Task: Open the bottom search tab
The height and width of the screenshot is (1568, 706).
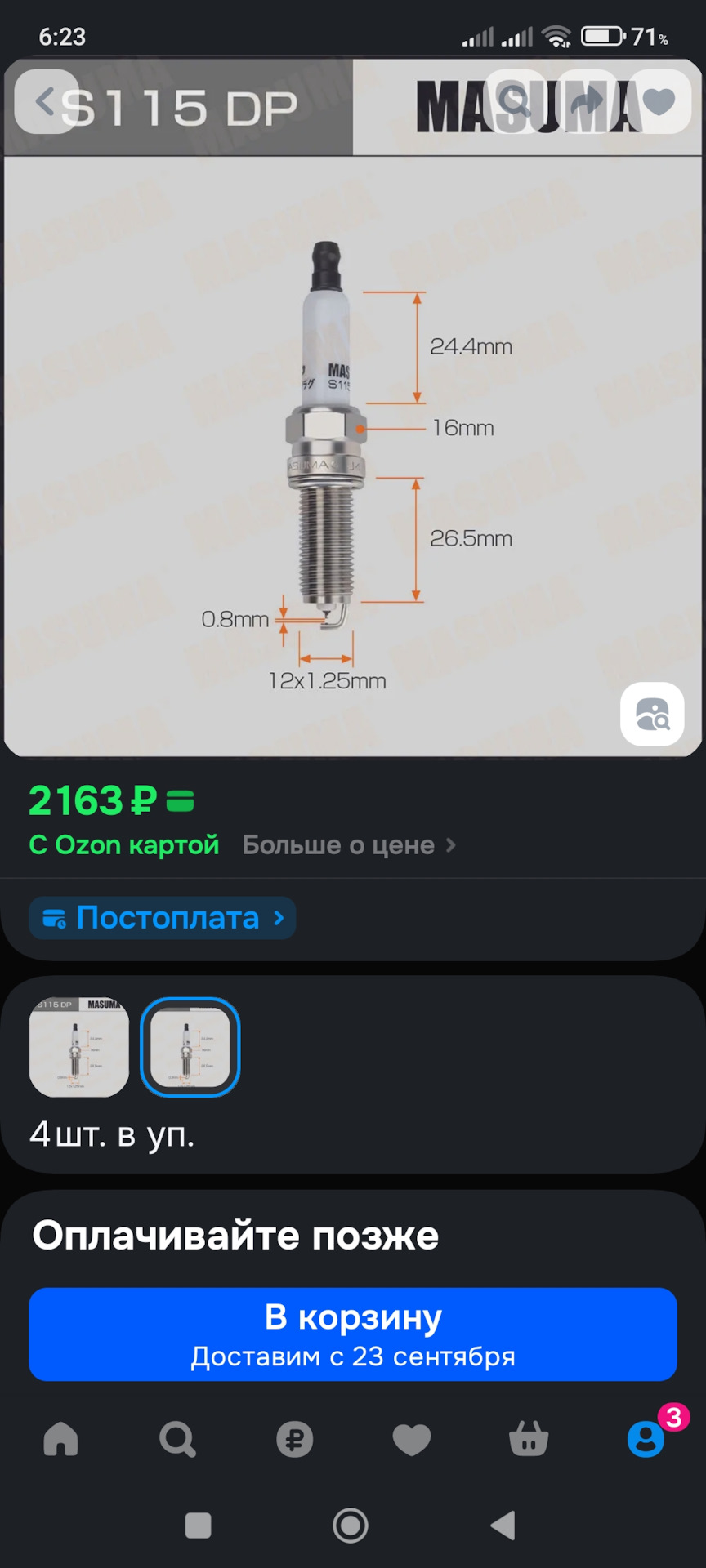Action: [177, 1439]
